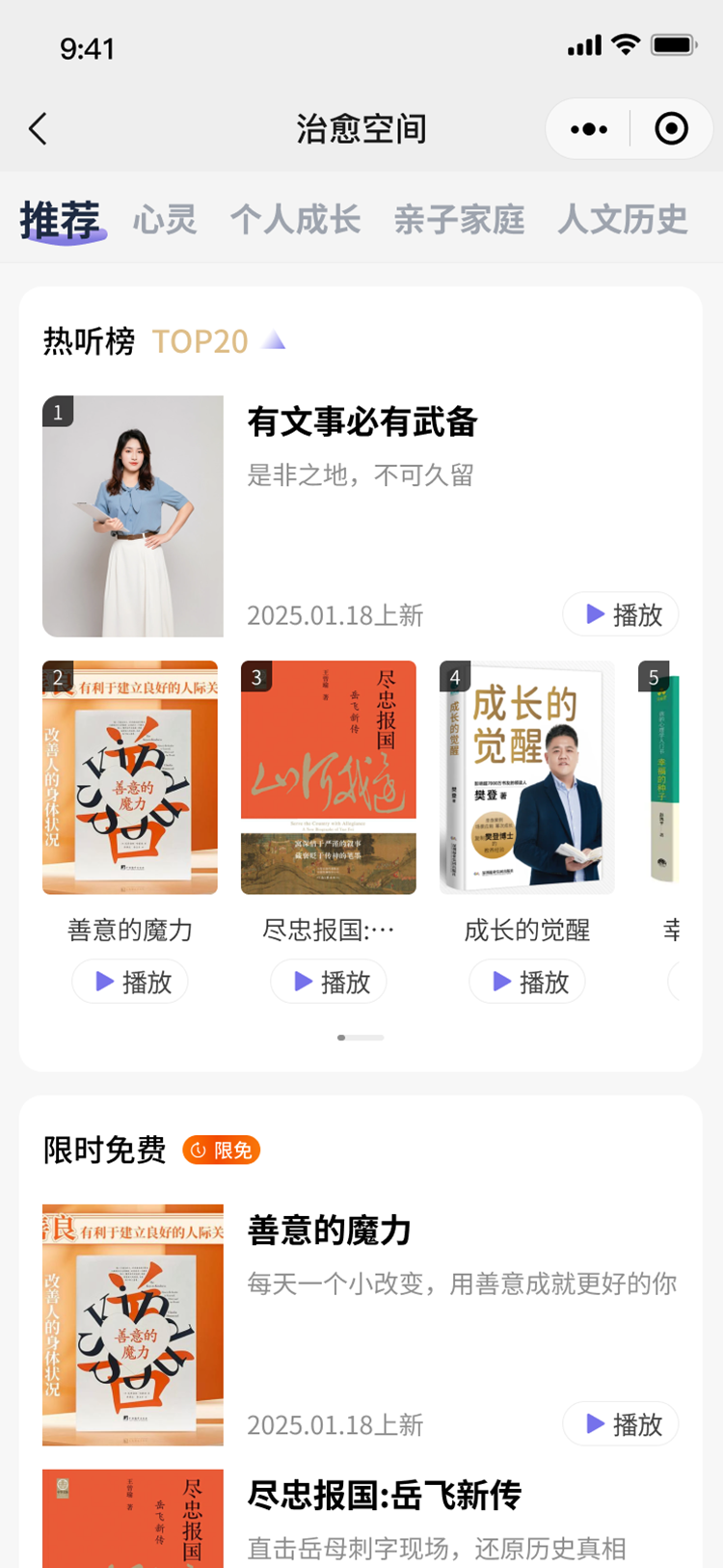Switch to the 个人成长 tab

tap(295, 220)
